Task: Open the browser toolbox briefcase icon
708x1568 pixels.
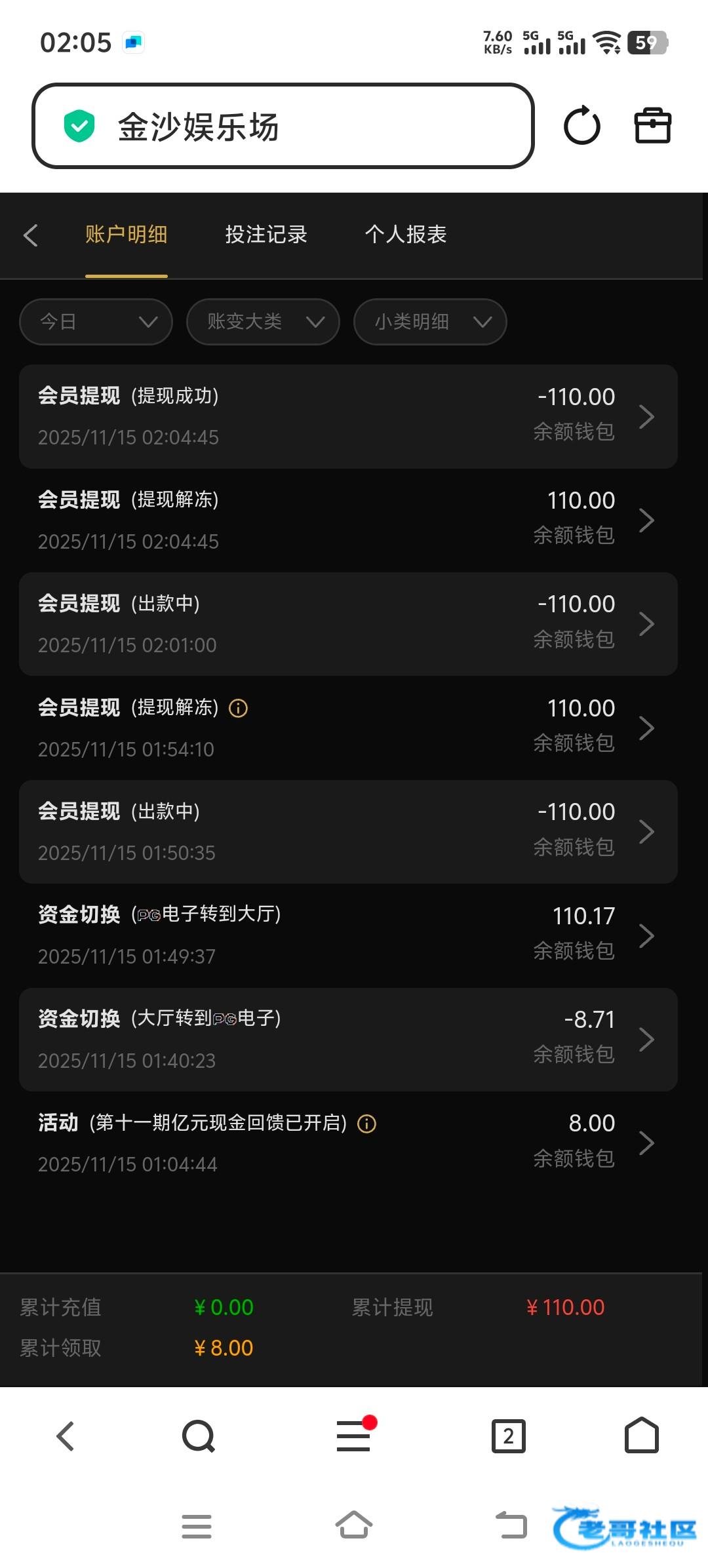Action: pyautogui.click(x=653, y=125)
